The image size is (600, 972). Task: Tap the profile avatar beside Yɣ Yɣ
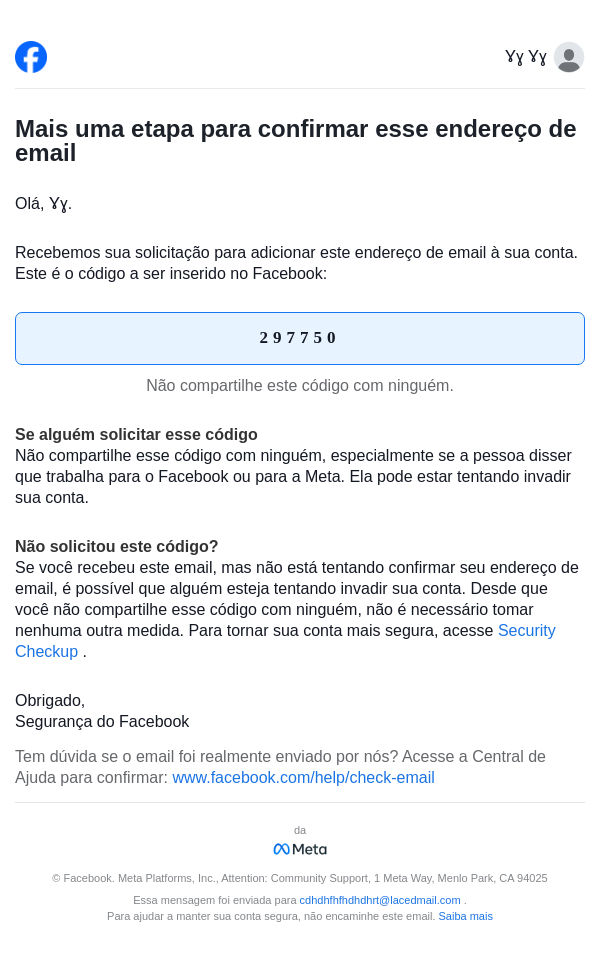[569, 57]
